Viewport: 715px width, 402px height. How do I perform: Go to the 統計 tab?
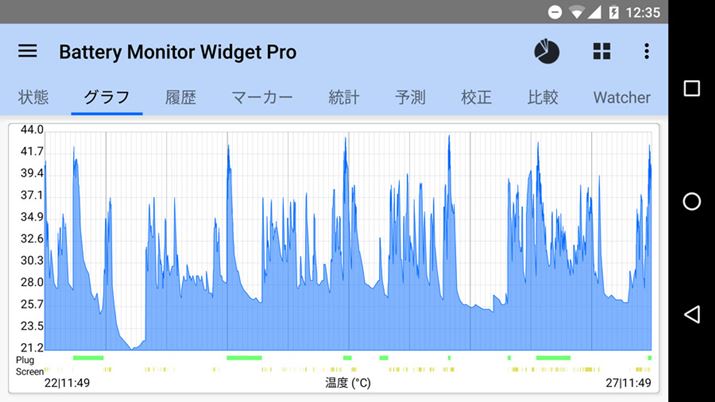coord(344,97)
